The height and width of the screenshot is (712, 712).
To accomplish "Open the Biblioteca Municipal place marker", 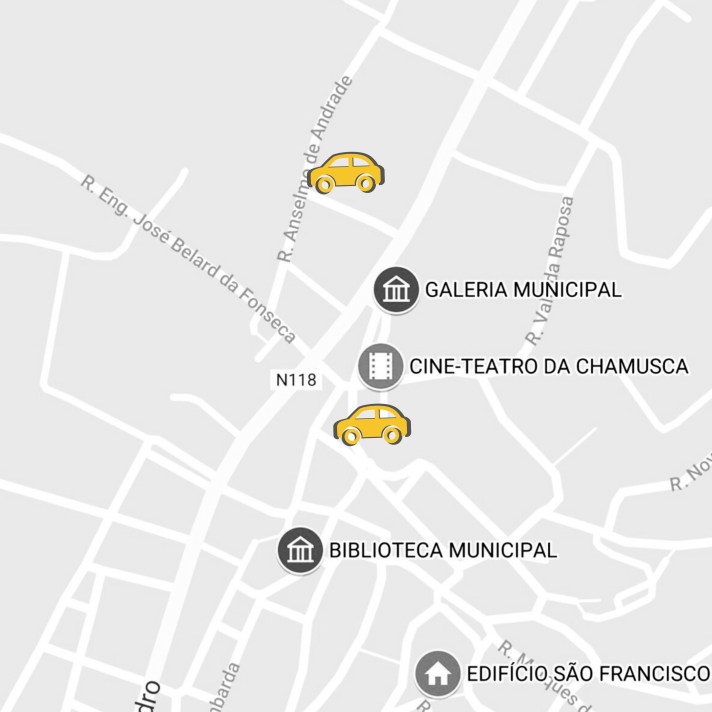I will pos(300,550).
